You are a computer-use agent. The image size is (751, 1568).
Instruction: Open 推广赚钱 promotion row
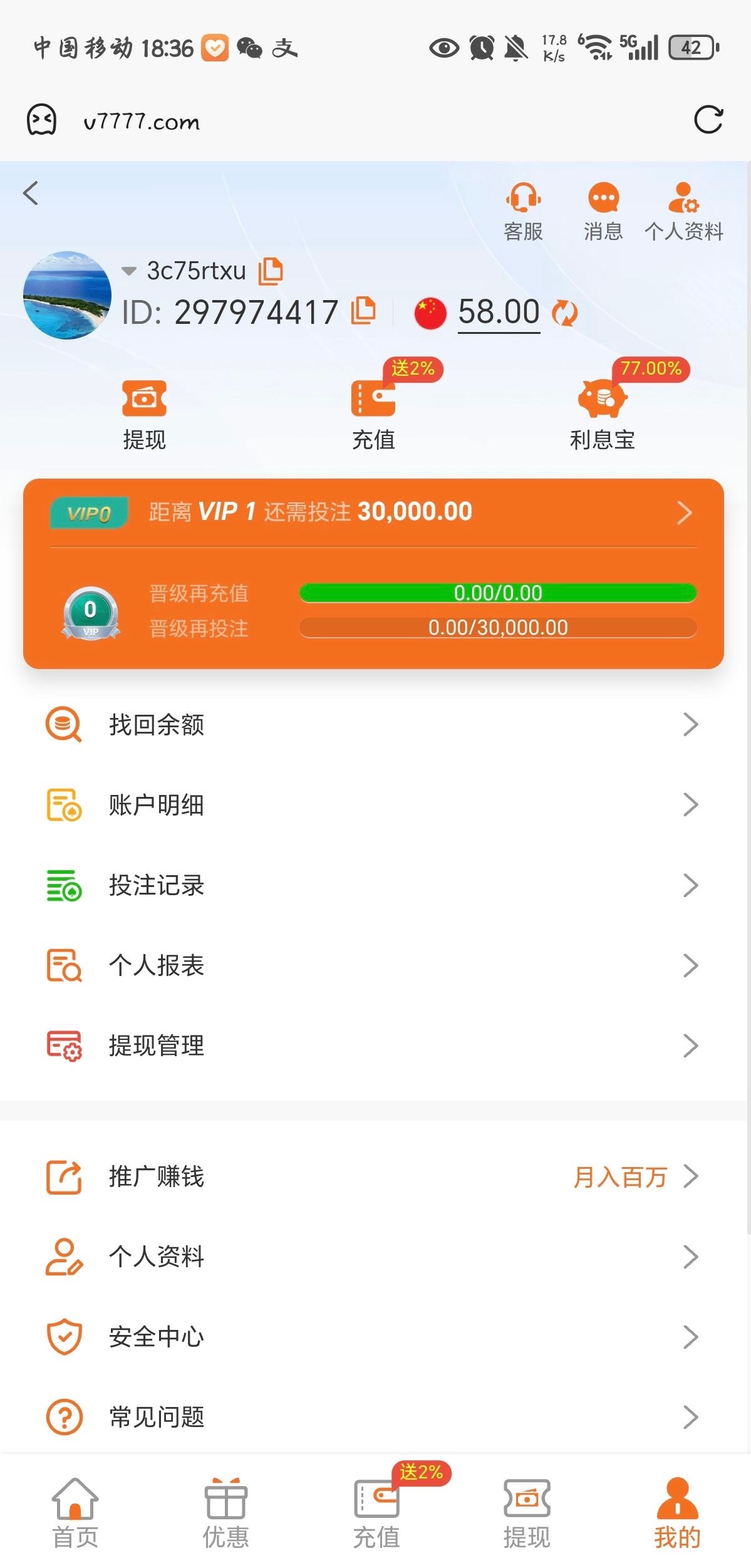(373, 1176)
